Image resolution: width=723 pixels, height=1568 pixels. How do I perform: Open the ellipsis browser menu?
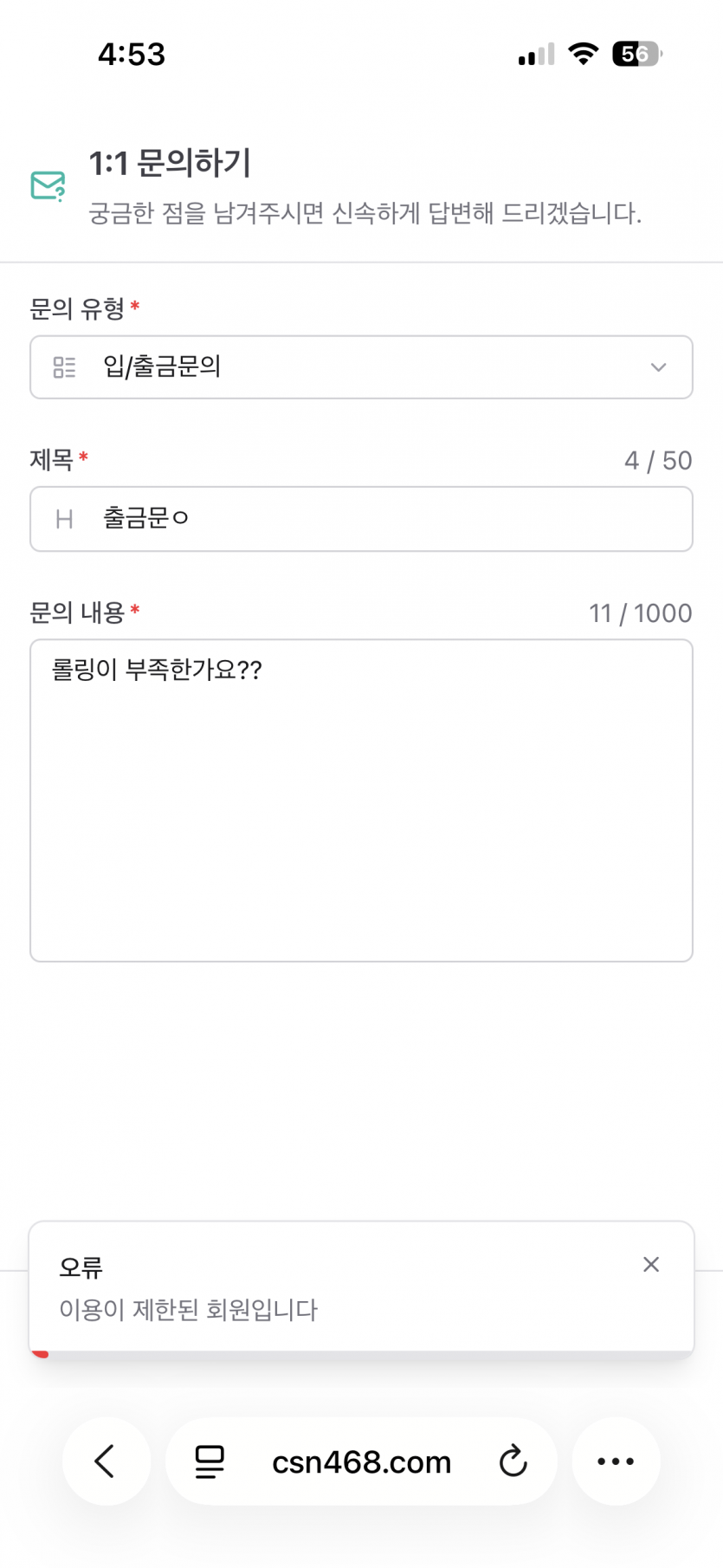pyautogui.click(x=616, y=1461)
